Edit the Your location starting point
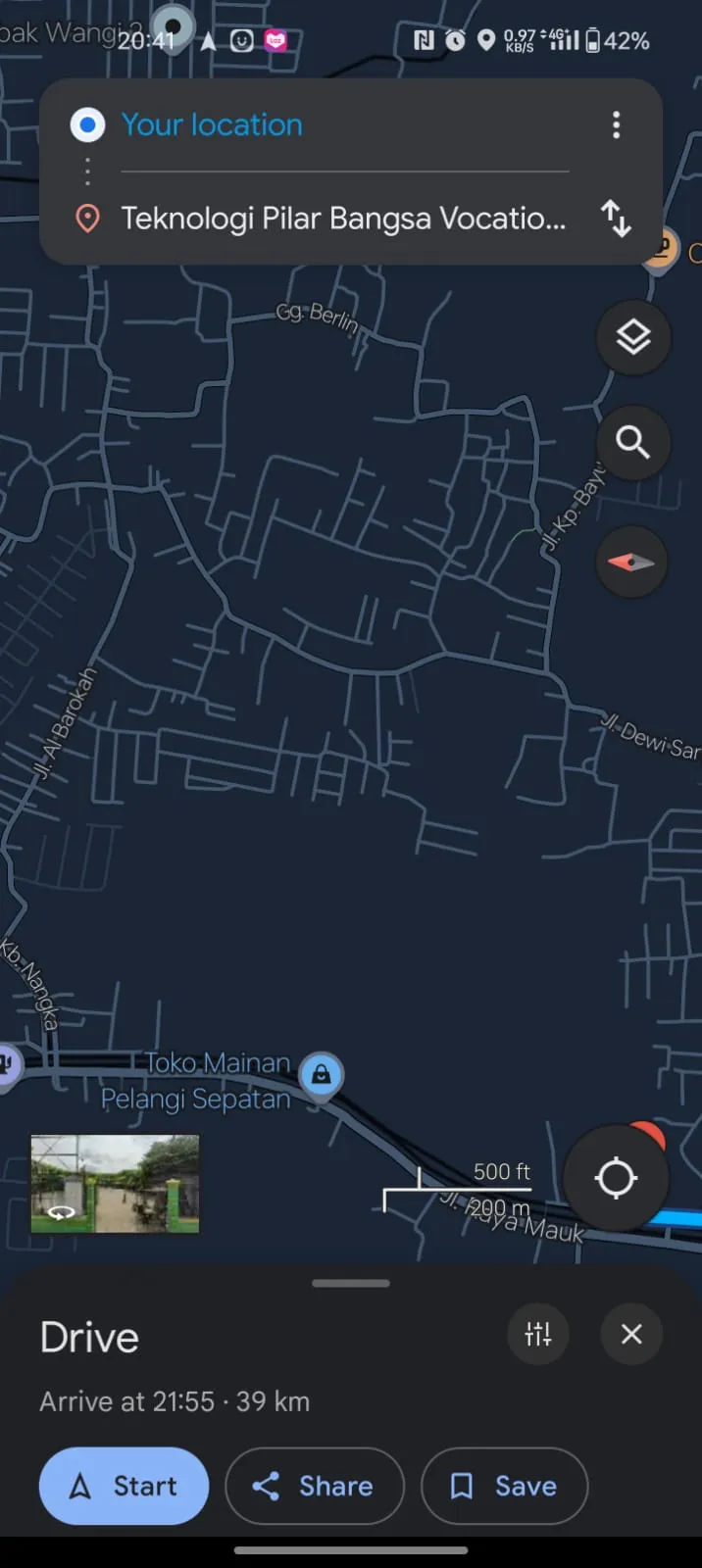 (212, 124)
